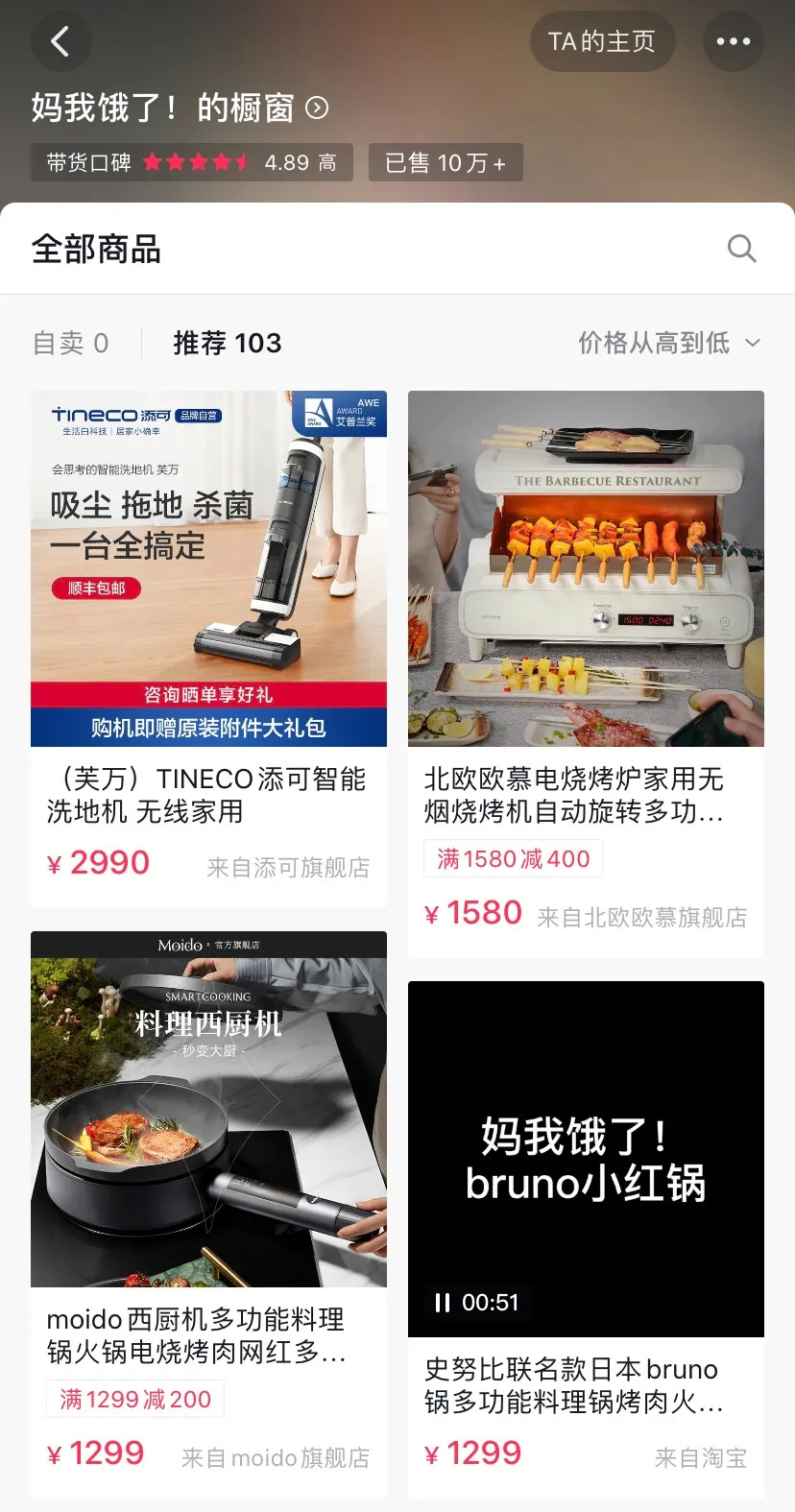This screenshot has height=1512, width=795.
Task: Open TA的主页 profile page
Action: pos(602,41)
